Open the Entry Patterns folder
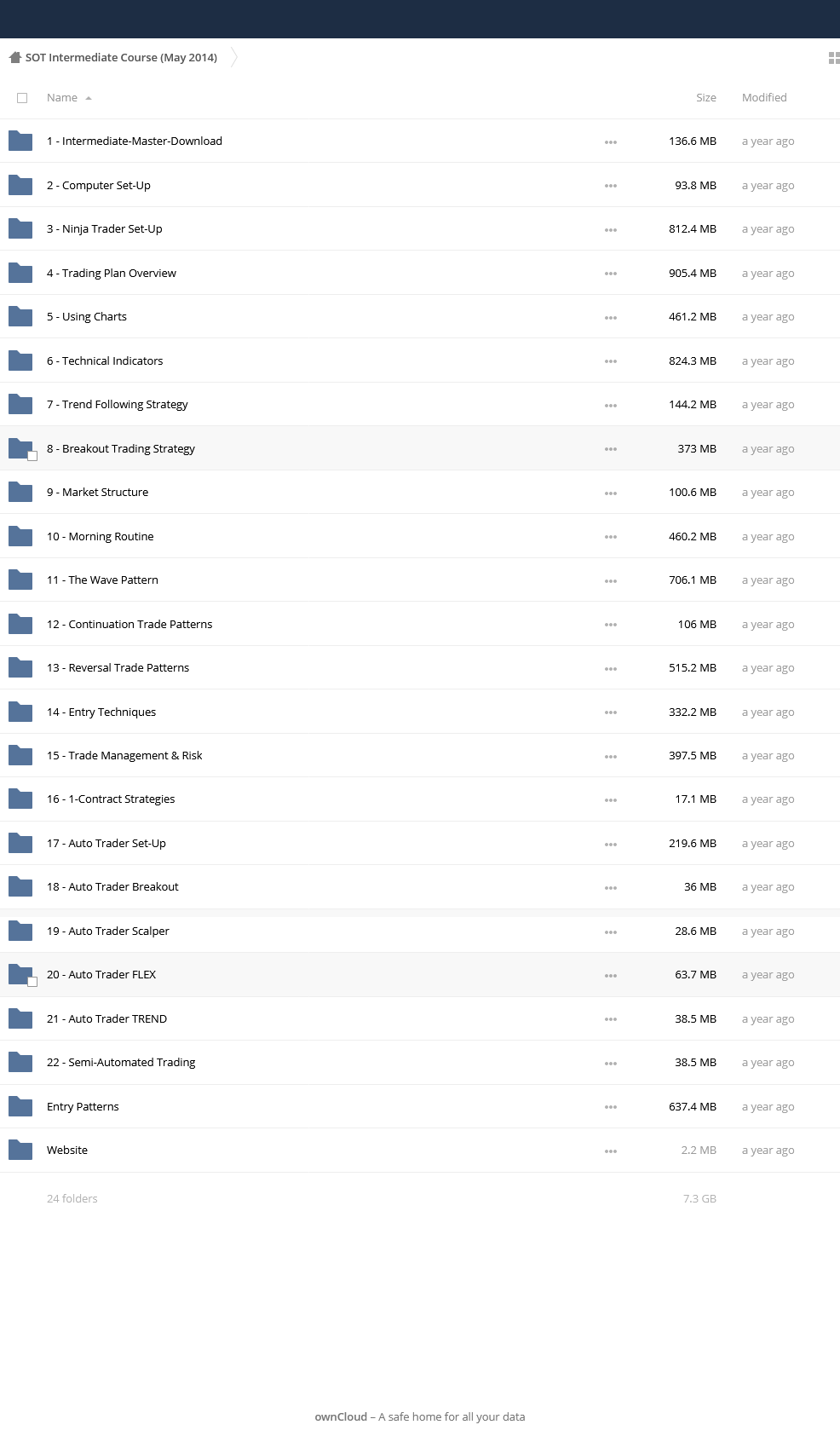 (x=83, y=1107)
